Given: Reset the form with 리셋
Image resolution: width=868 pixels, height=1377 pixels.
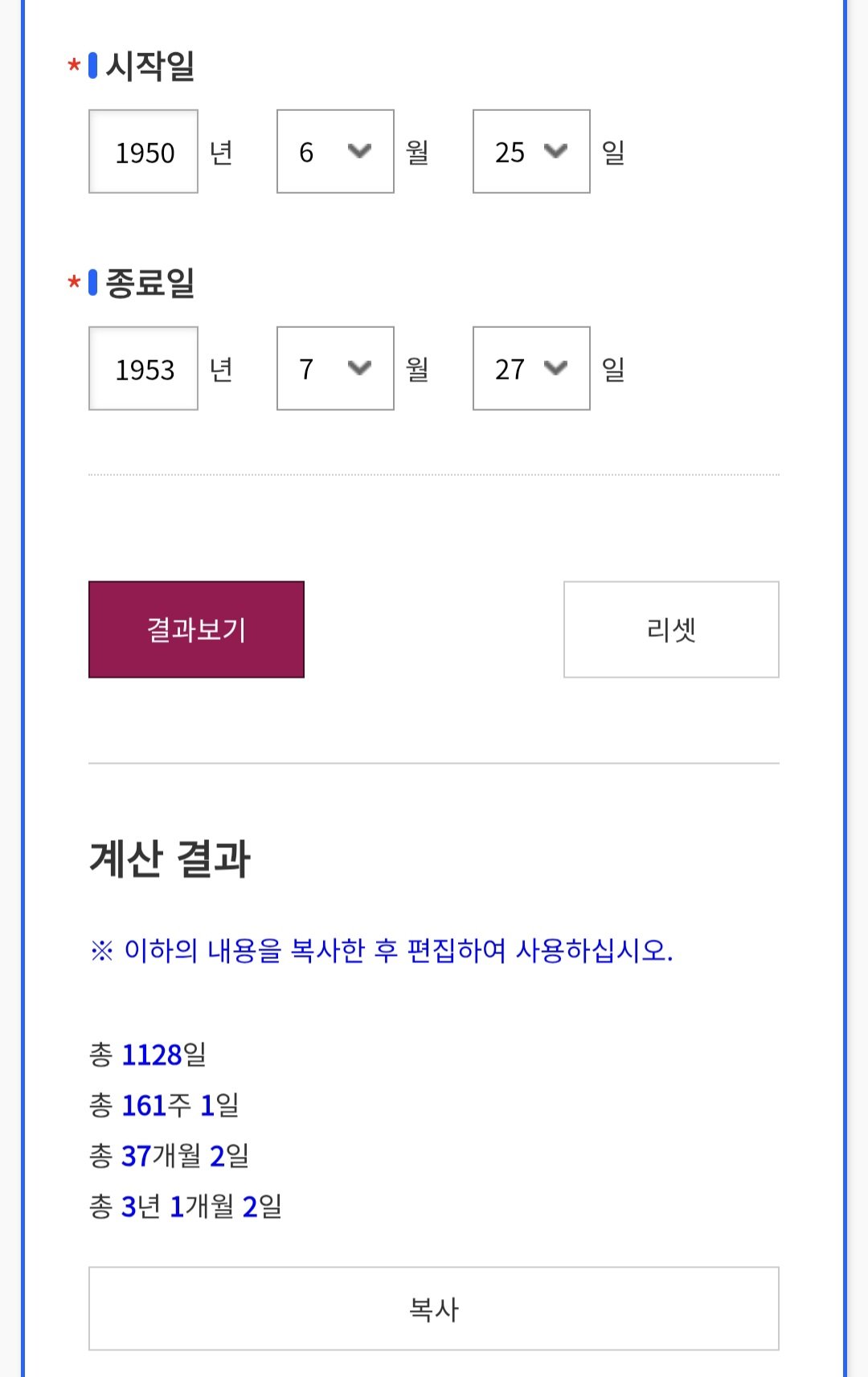Looking at the screenshot, I should point(671,629).
